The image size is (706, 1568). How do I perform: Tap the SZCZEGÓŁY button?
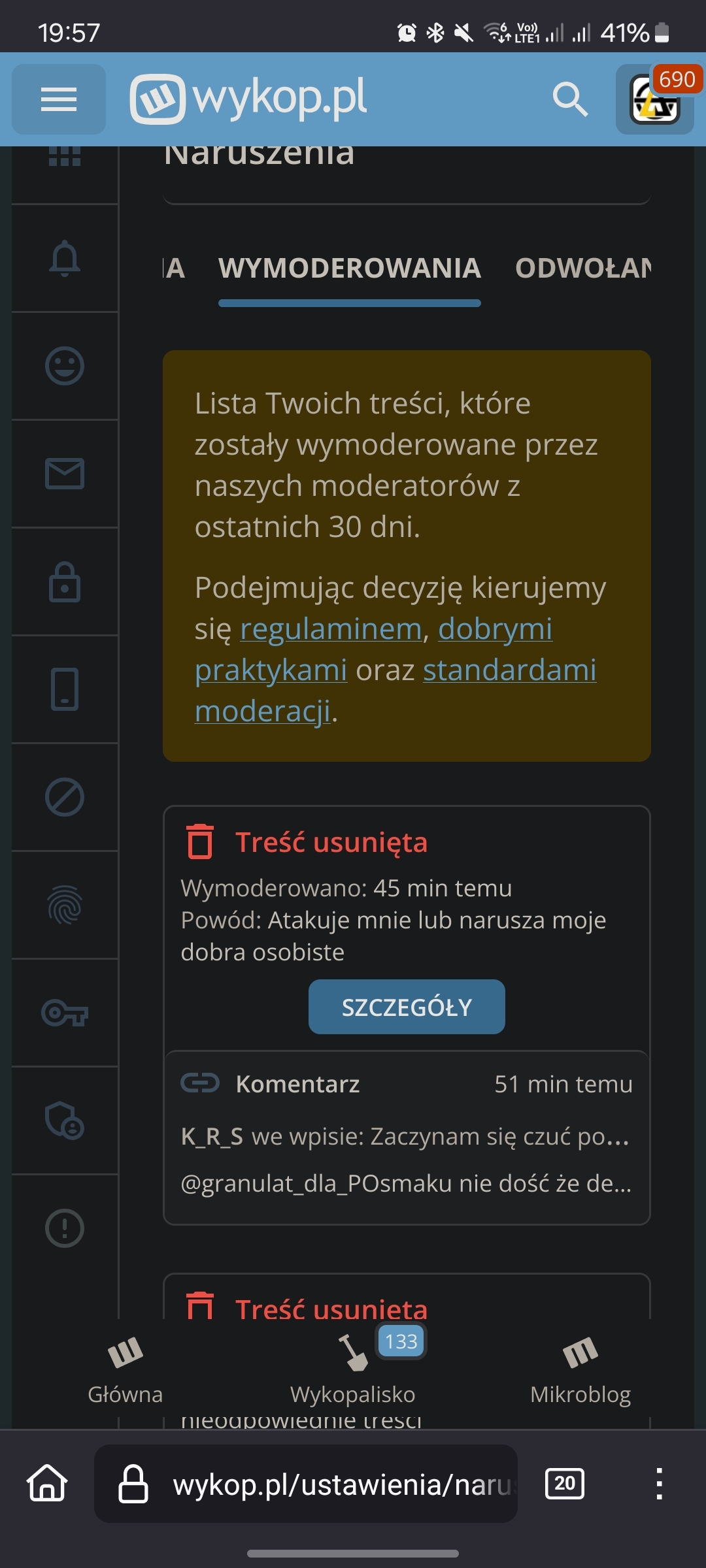tap(407, 1007)
